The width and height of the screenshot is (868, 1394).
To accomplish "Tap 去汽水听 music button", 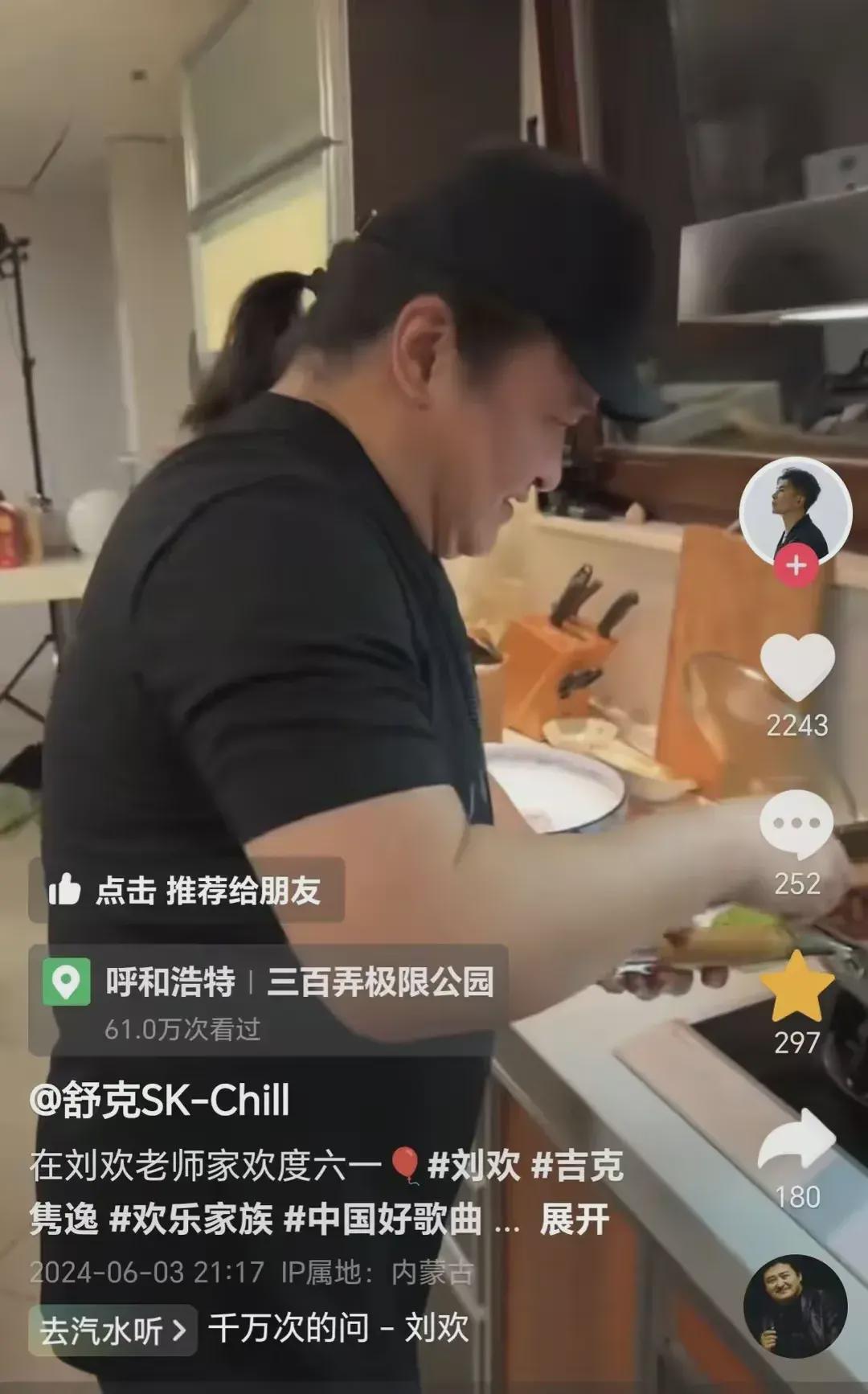I will (113, 1330).
